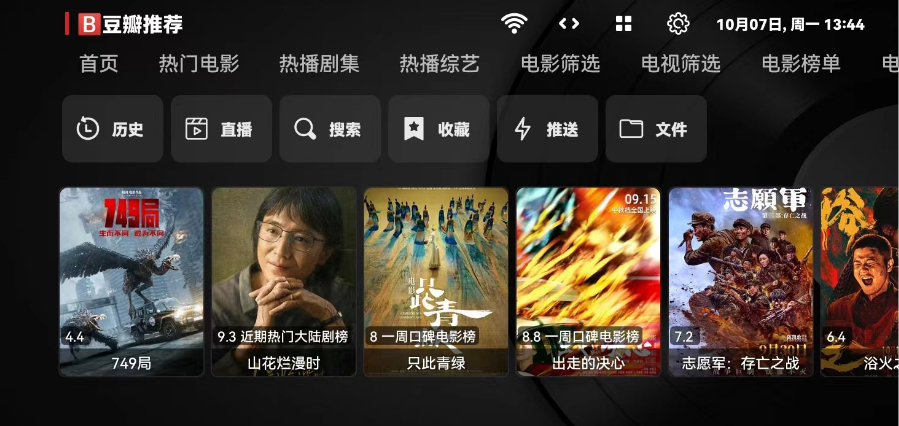
Task: Open the 山花烂漫时 poster card
Action: pos(283,280)
